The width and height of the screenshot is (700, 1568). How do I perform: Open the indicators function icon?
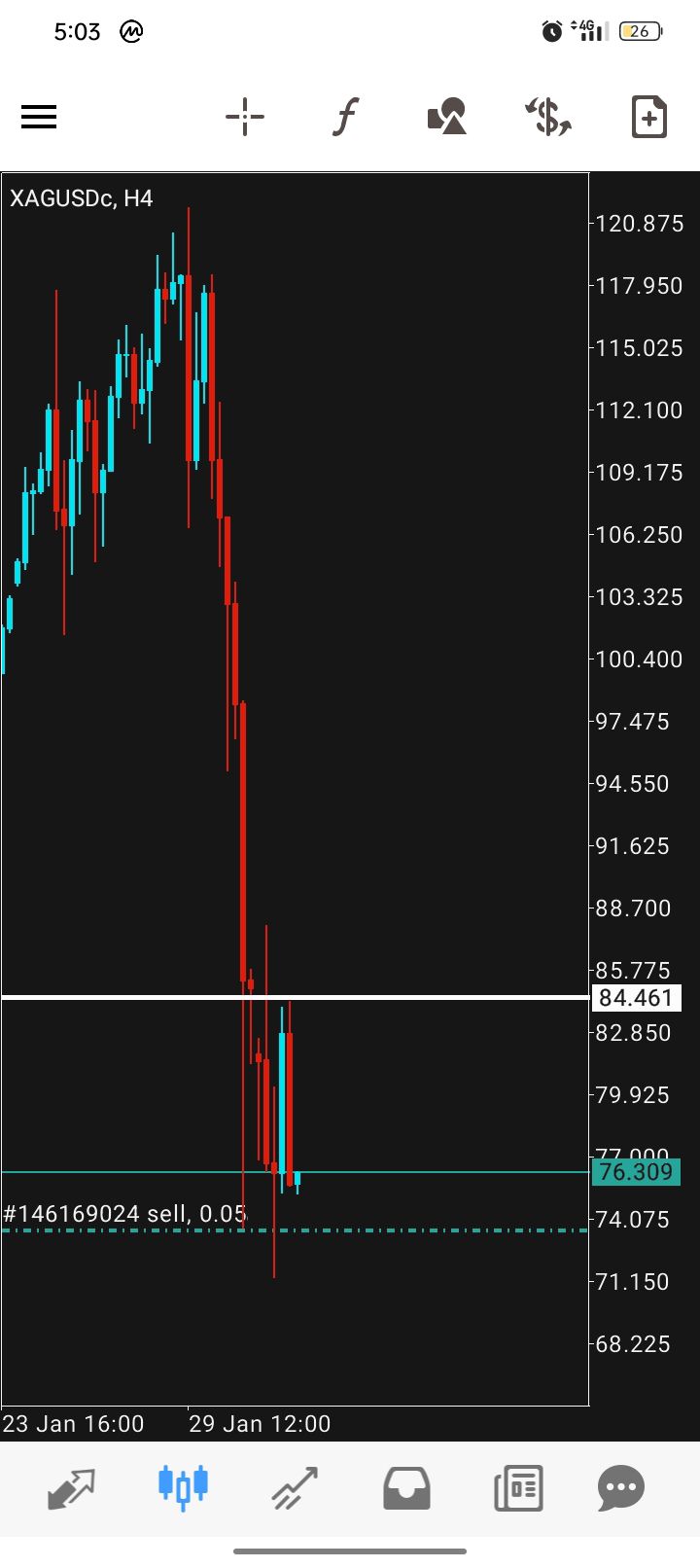(345, 118)
